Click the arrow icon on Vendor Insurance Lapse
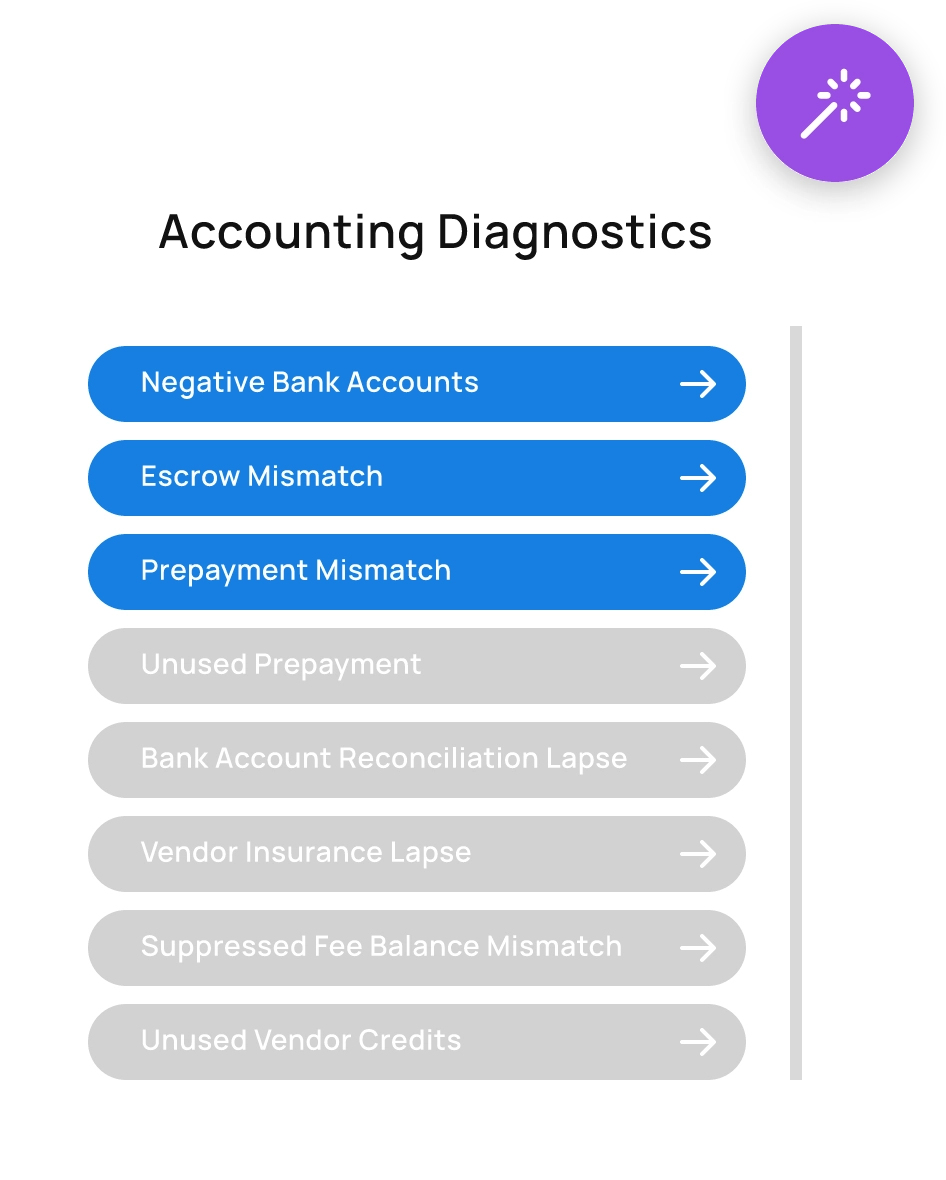The image size is (946, 1180). pyautogui.click(x=699, y=853)
